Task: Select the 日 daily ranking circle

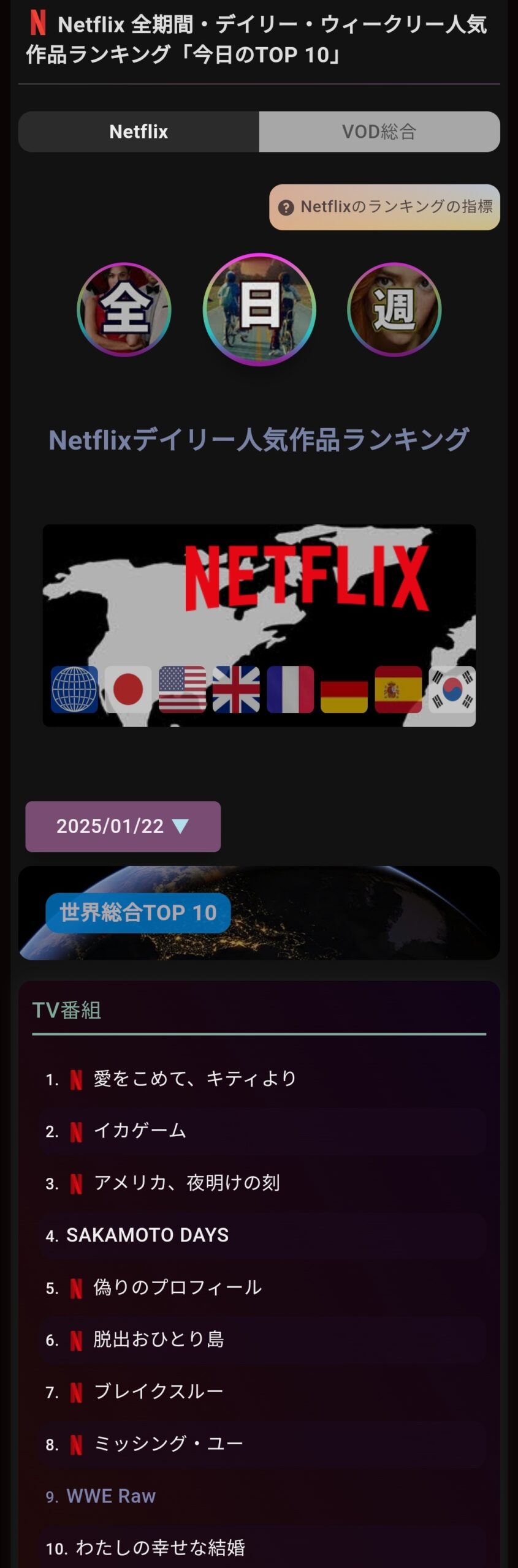Action: (x=259, y=309)
